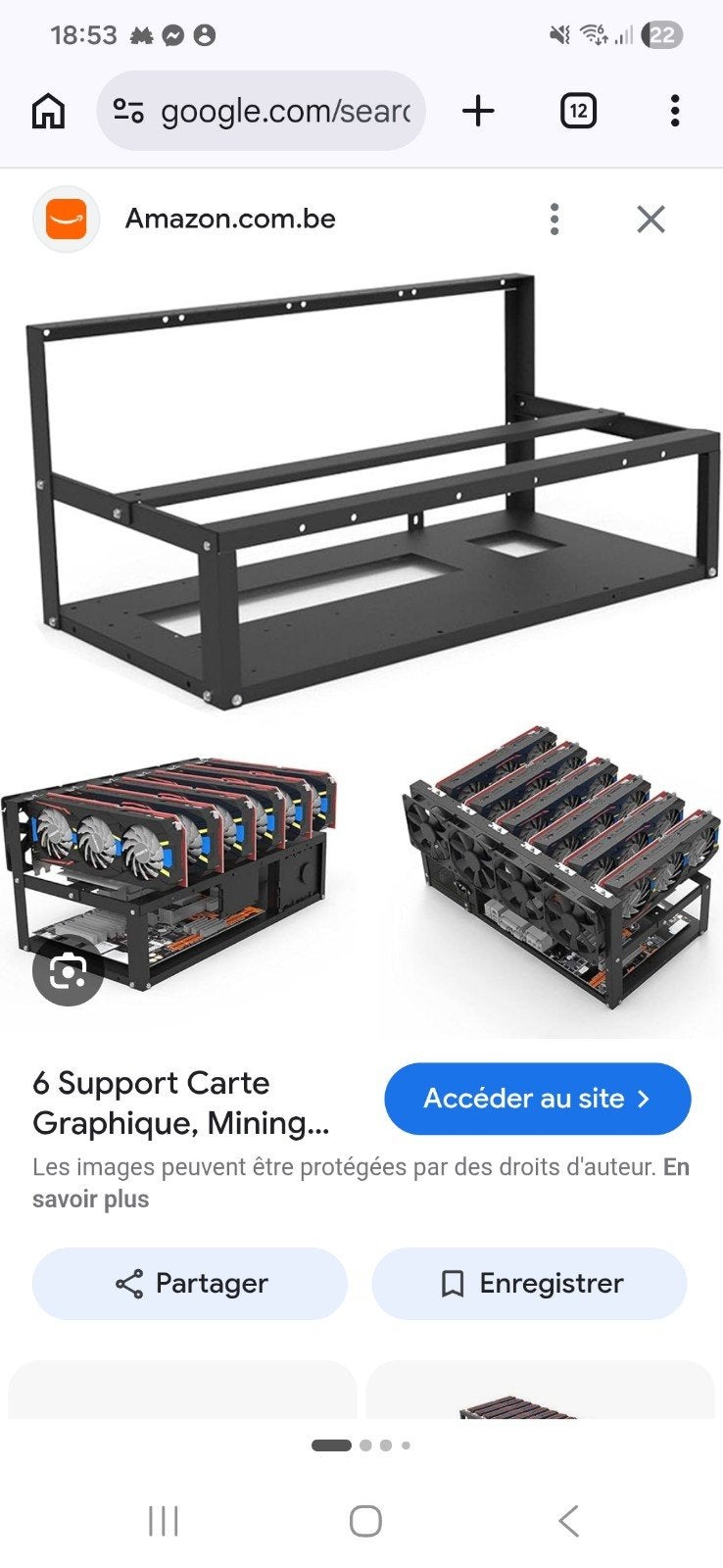Viewport: 723px width, 1568px height.
Task: Save the image with Enregistrer
Action: coord(529,1284)
